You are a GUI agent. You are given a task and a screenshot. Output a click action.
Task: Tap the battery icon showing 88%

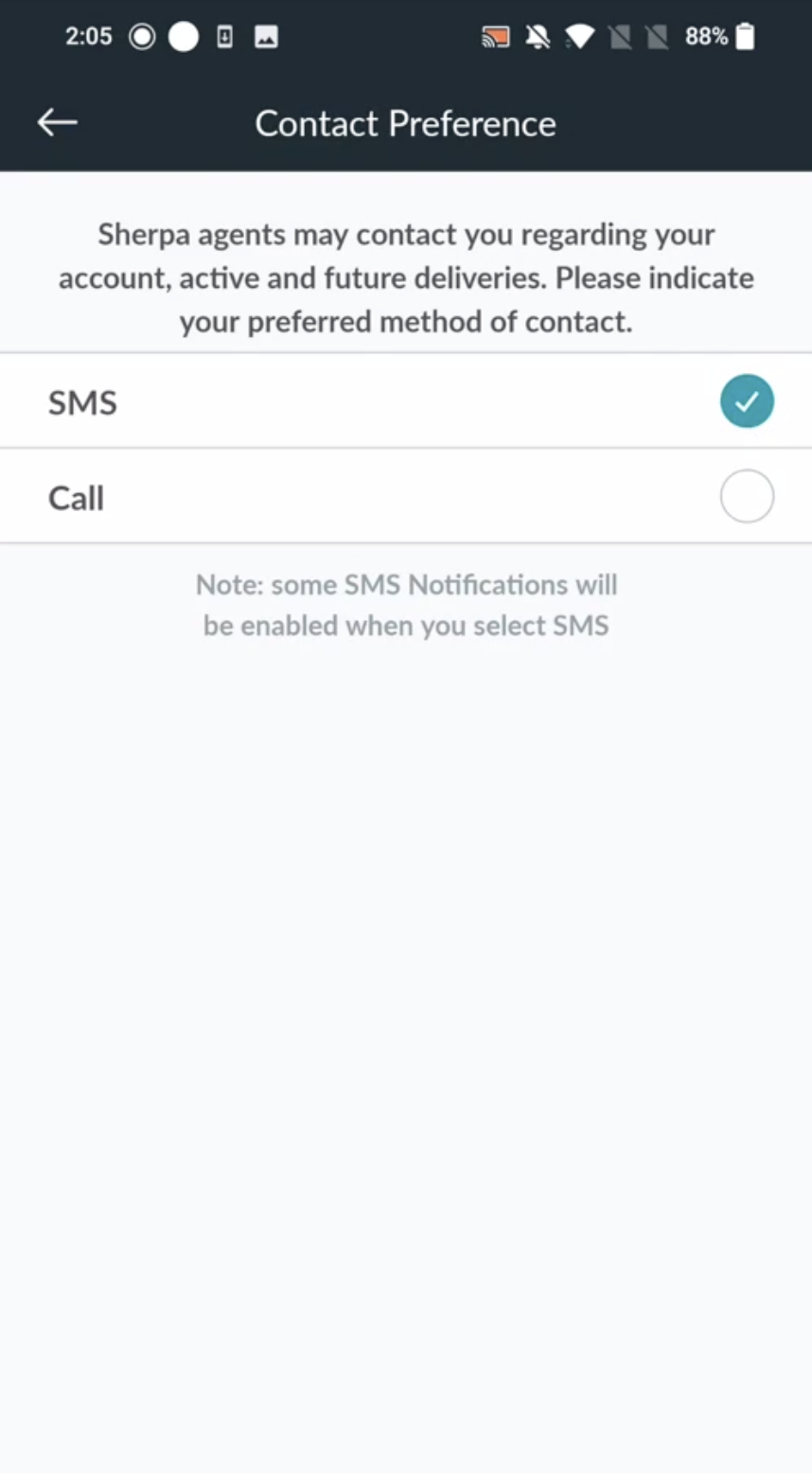coord(745,36)
